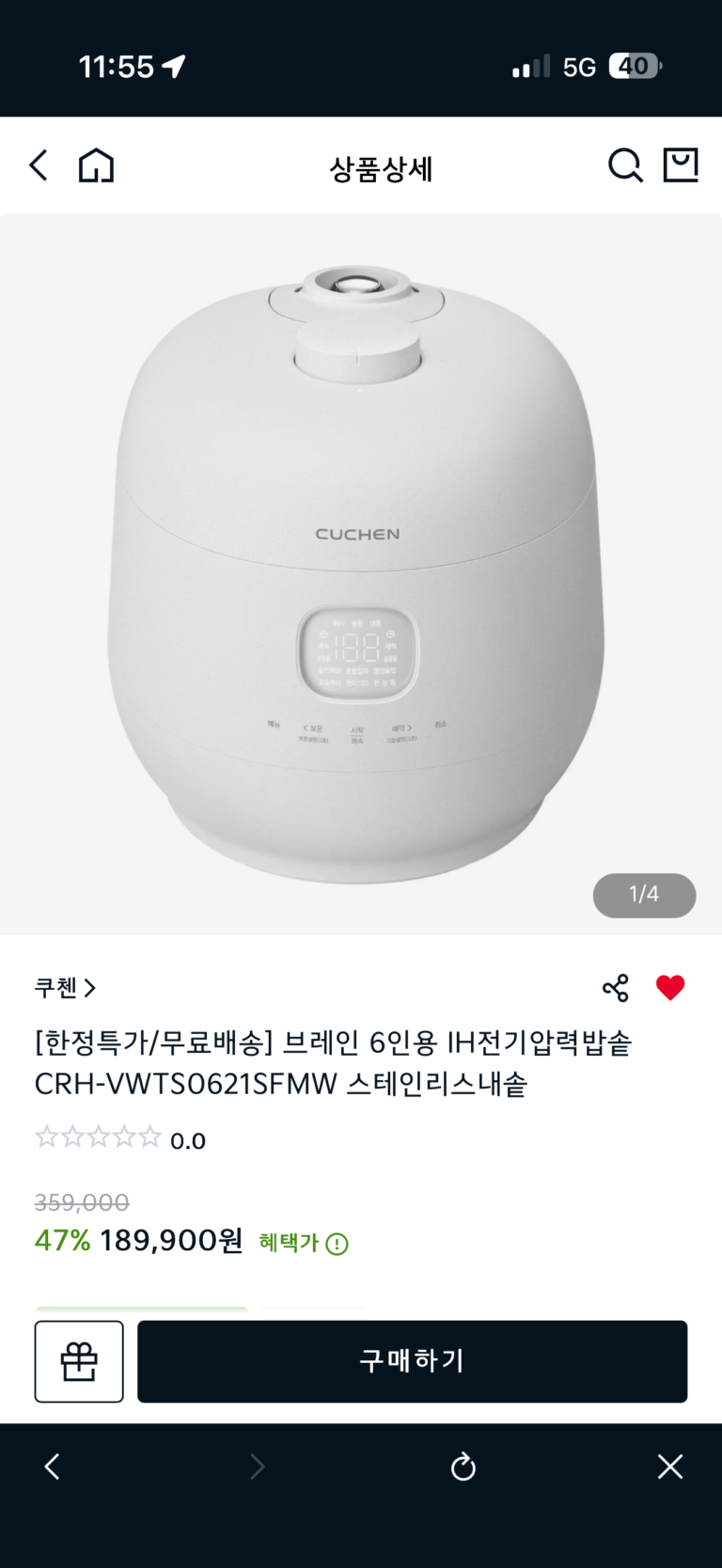Tap 구매하기 to buy the product
Image resolution: width=722 pixels, height=1568 pixels.
click(x=412, y=1361)
